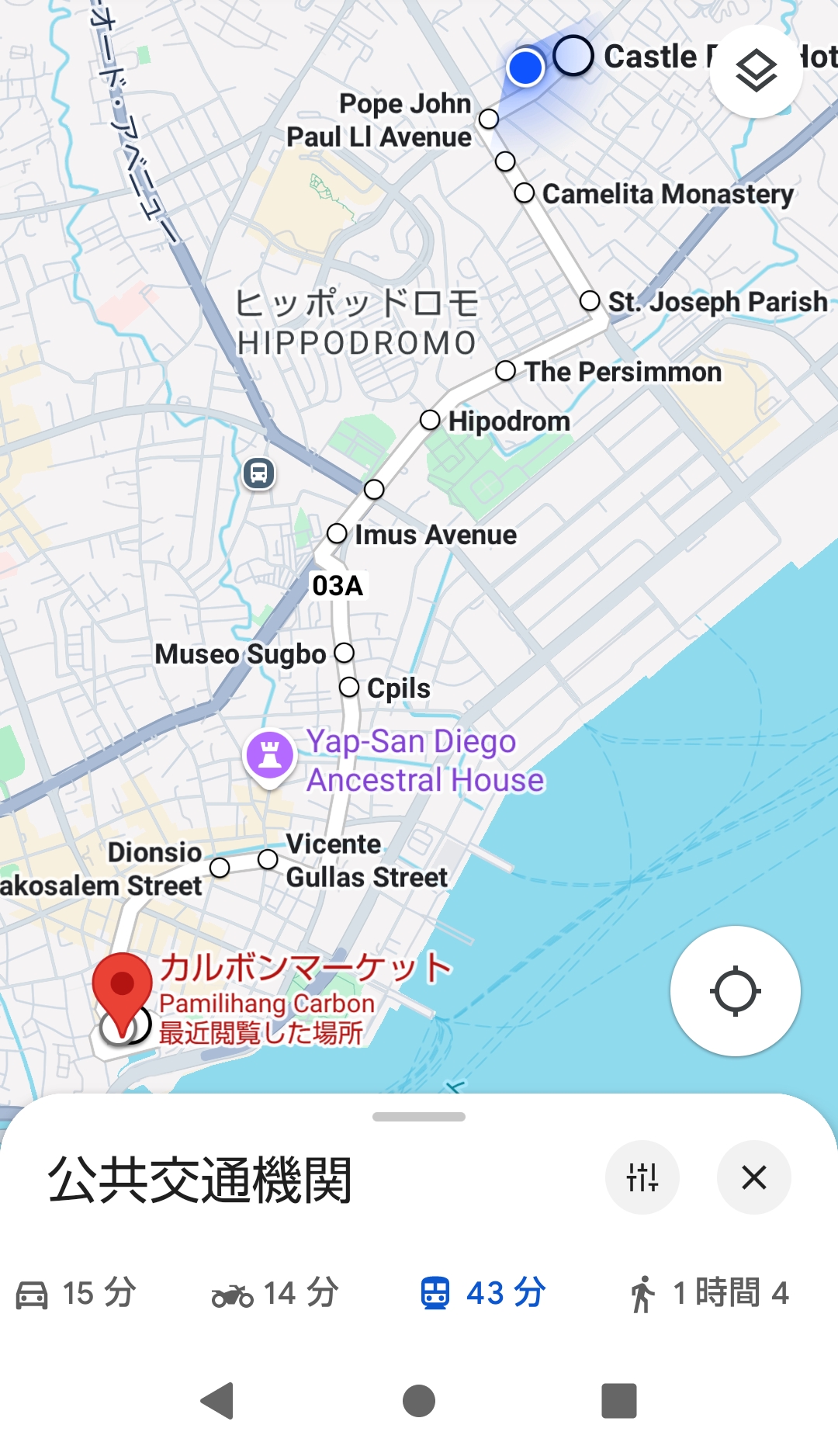Center map on my current location
This screenshot has width=838, height=1456.
(735, 991)
